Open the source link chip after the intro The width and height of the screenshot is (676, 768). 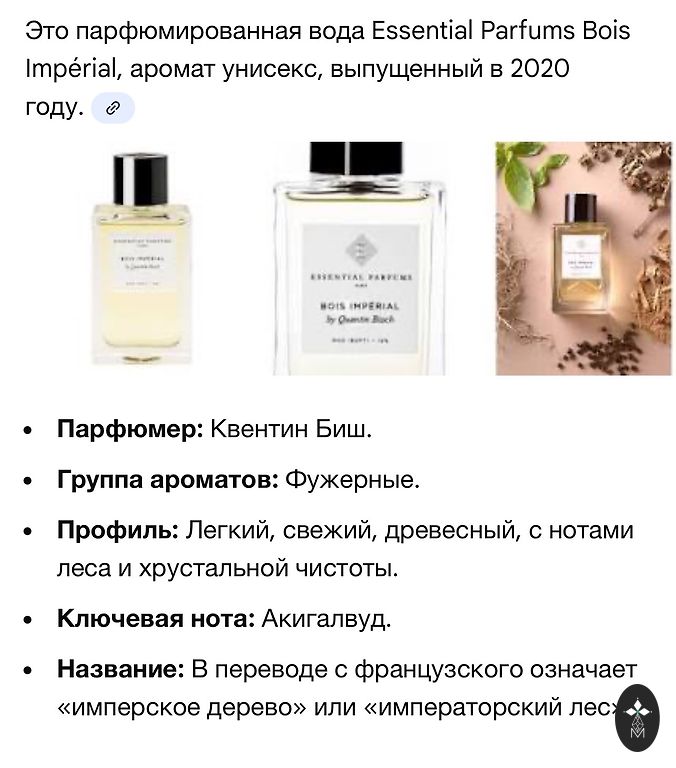[112, 108]
